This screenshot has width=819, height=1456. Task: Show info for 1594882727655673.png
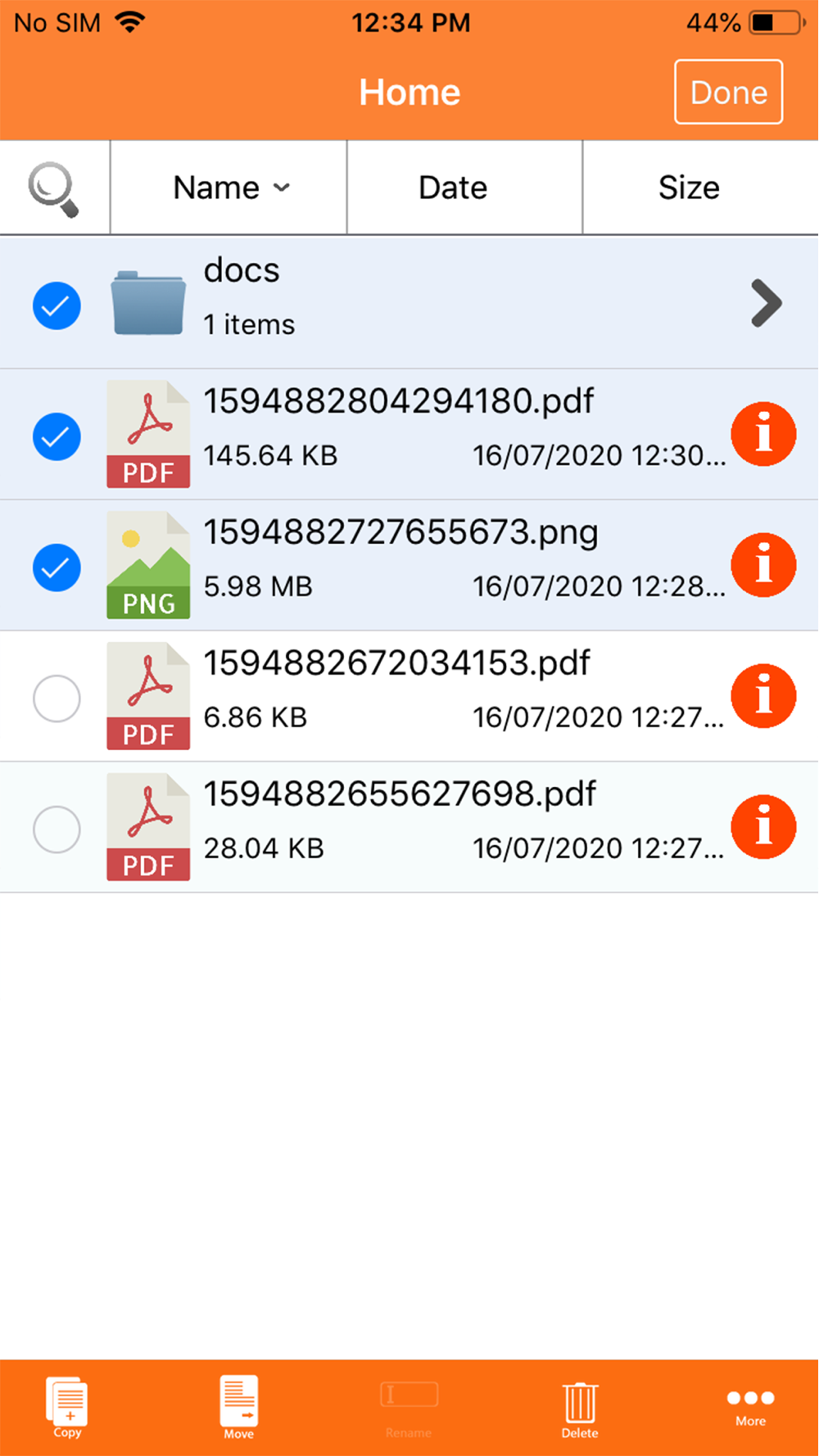click(763, 565)
